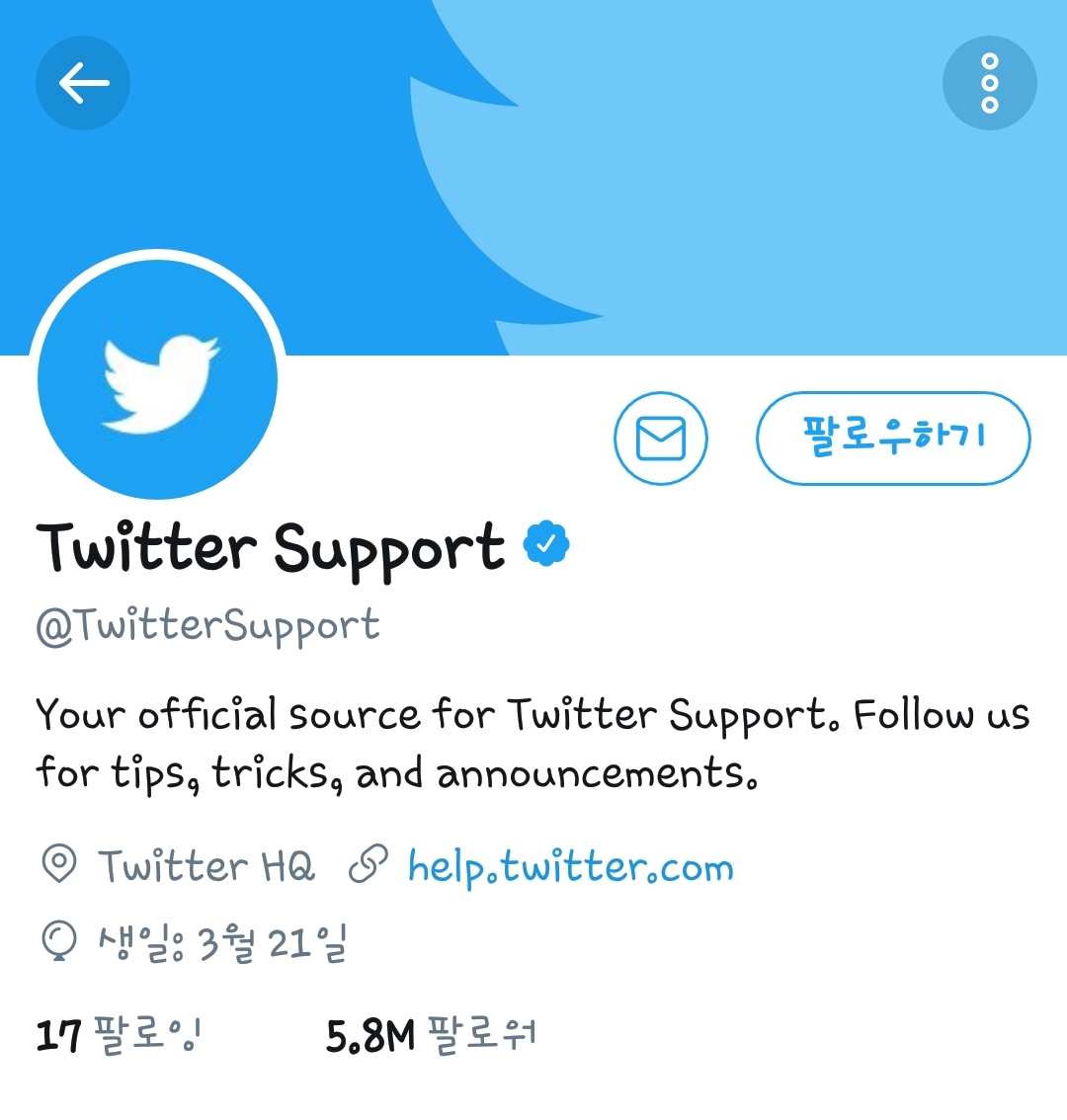Follow Twitter Support with 팔로우하기 button

pyautogui.click(x=893, y=438)
